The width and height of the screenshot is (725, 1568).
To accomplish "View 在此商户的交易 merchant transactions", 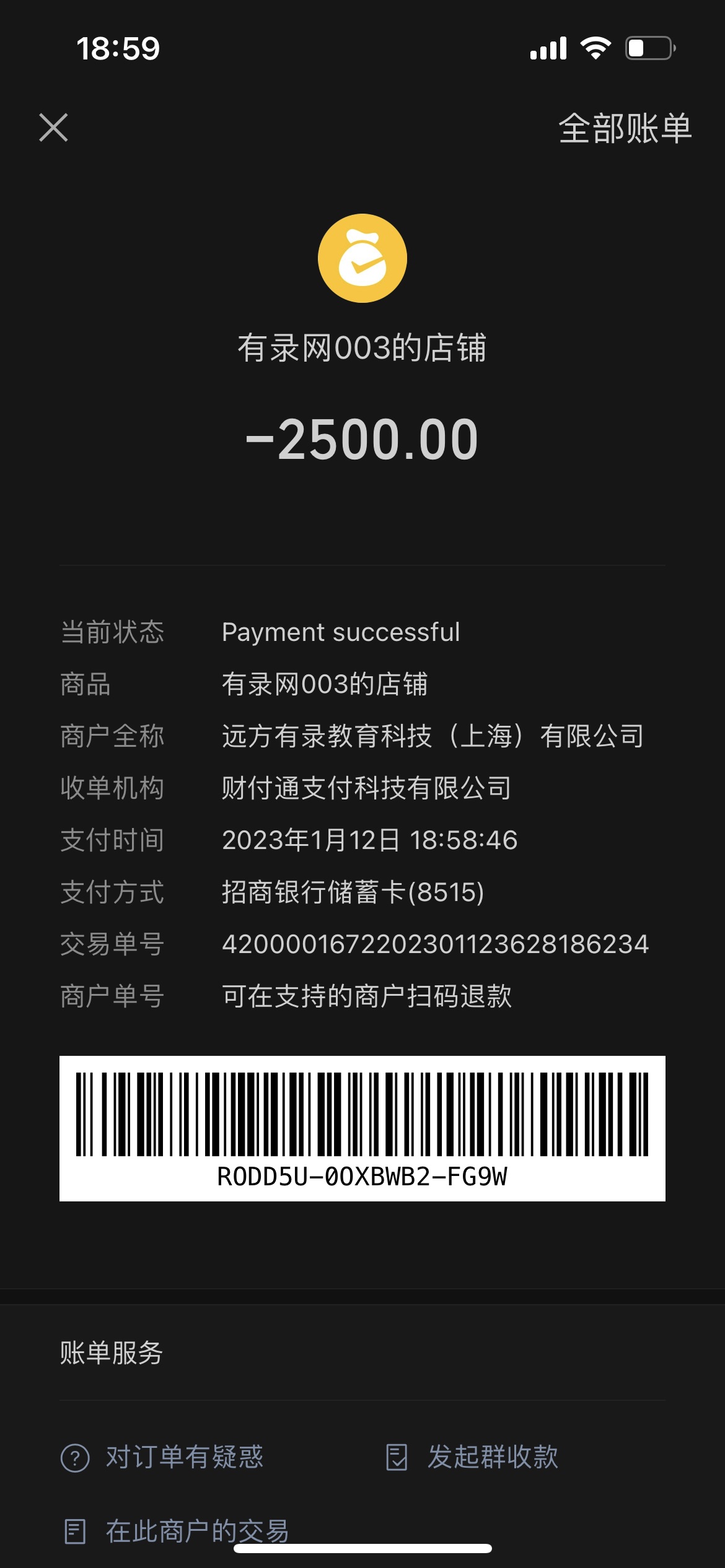I will point(177,1531).
